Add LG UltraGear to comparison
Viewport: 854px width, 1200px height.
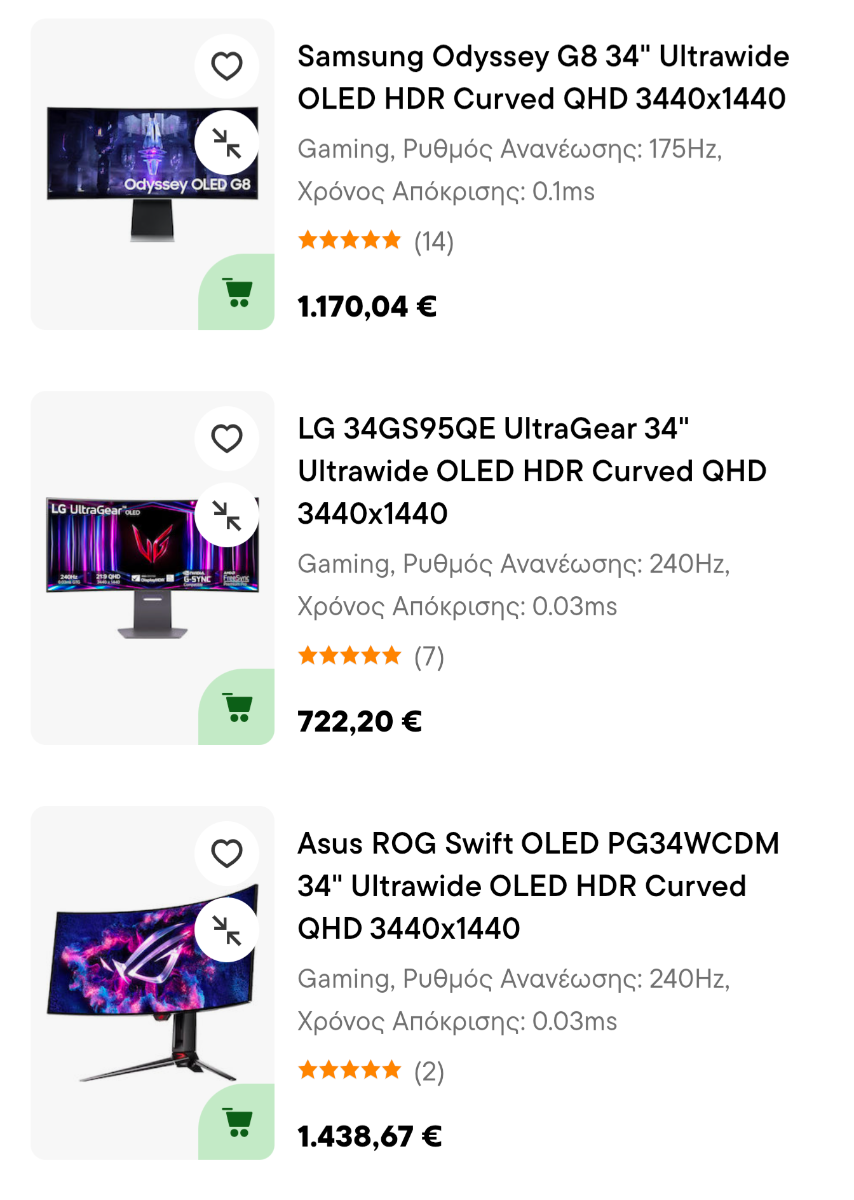point(227,516)
